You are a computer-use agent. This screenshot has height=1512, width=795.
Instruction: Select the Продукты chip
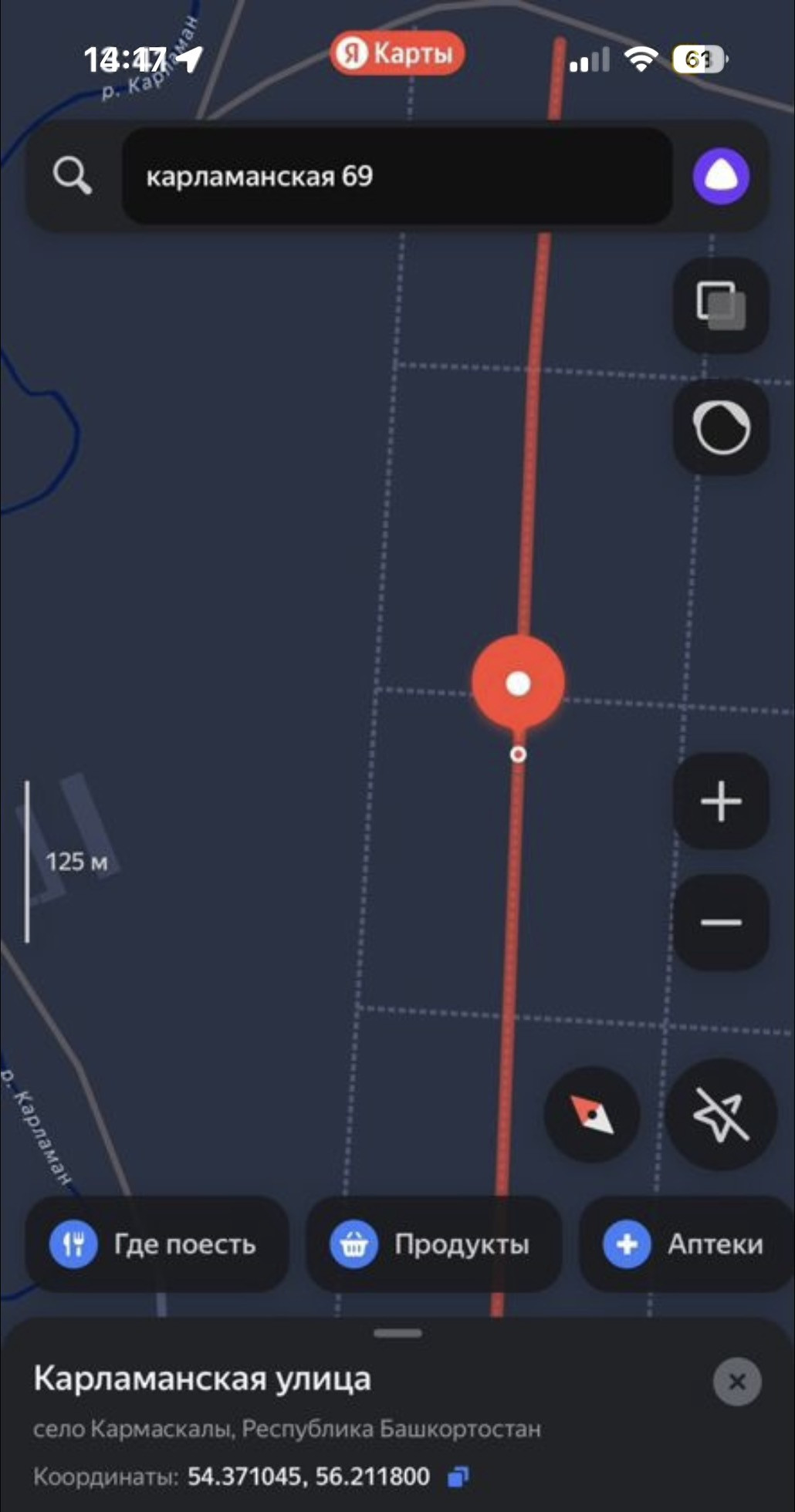click(x=434, y=1244)
